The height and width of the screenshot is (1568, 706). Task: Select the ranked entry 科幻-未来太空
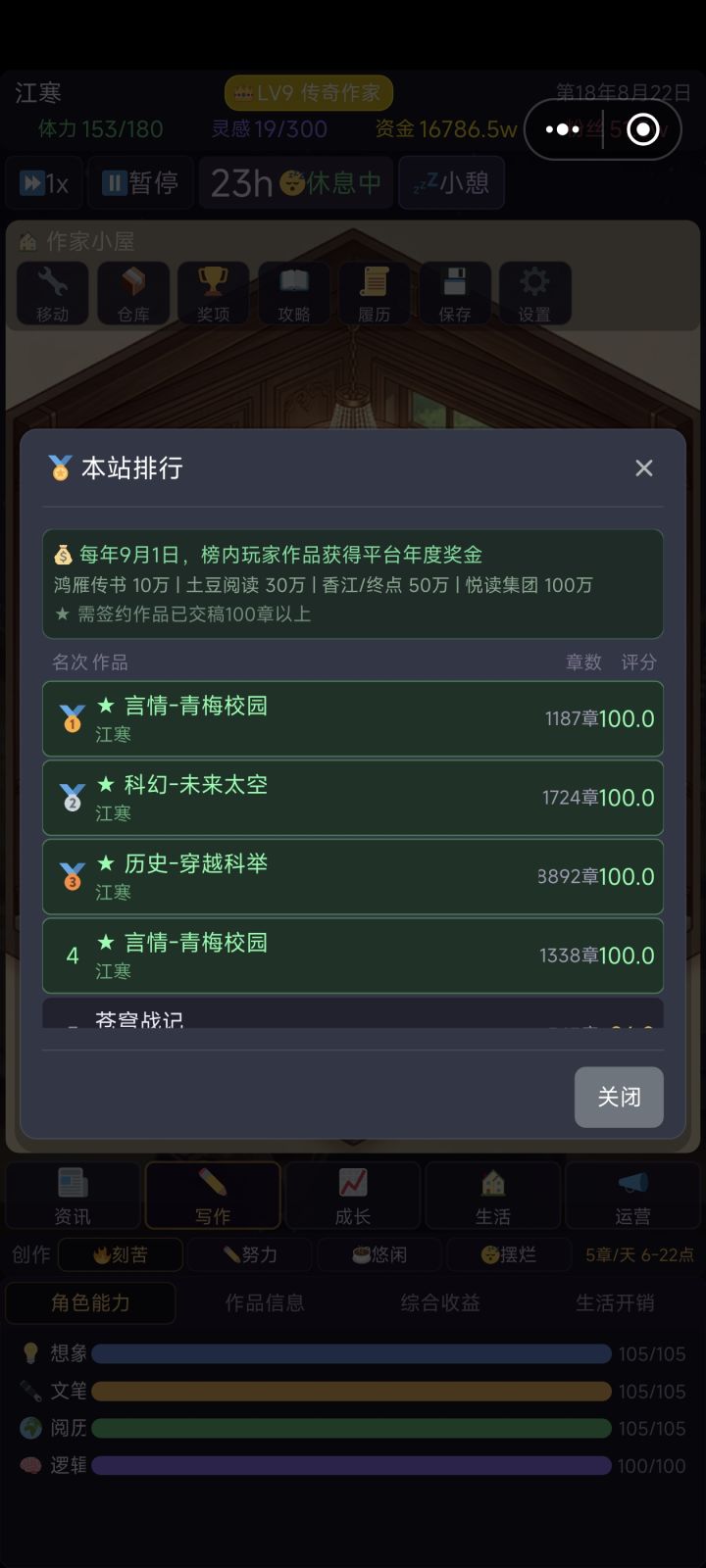pos(353,798)
